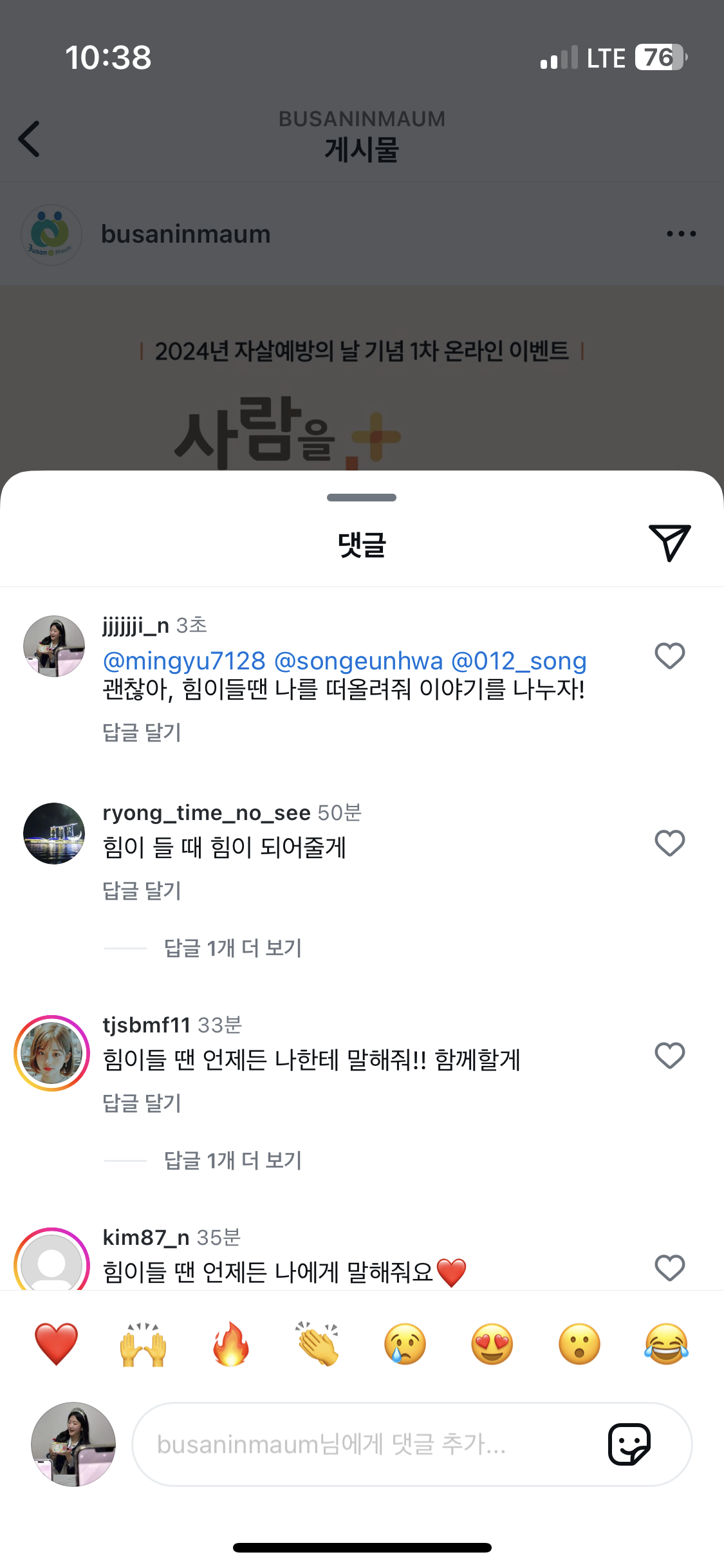The width and height of the screenshot is (724, 1568).
Task: Like ryong_time_no_see's comment
Action: (x=669, y=843)
